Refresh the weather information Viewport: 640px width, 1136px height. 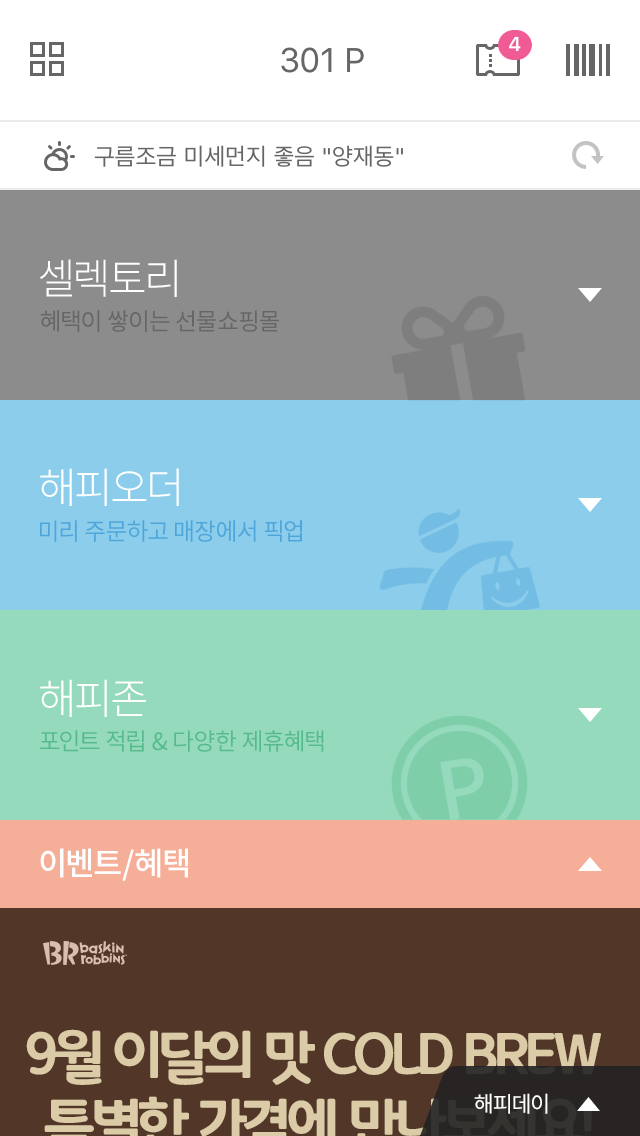587,156
